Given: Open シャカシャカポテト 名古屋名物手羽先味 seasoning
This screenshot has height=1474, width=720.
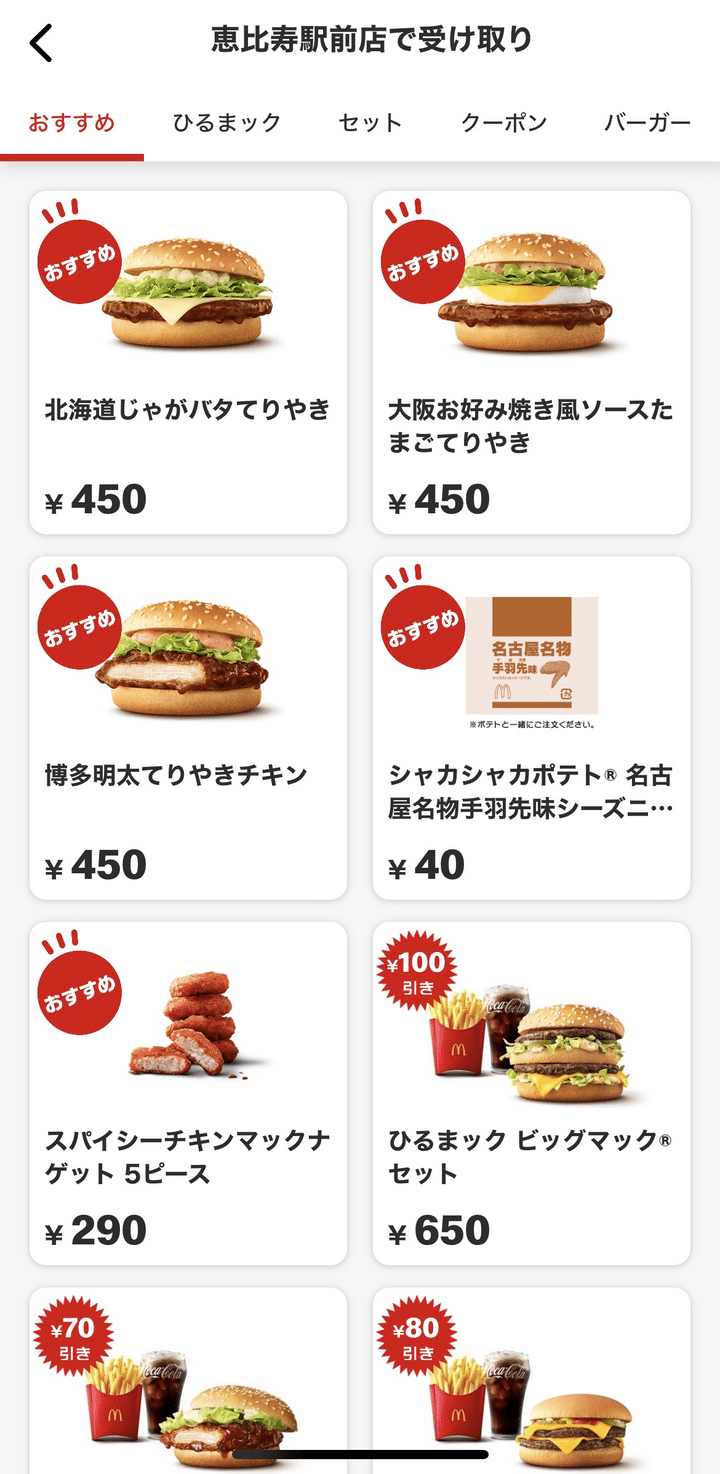Looking at the screenshot, I should [x=531, y=727].
